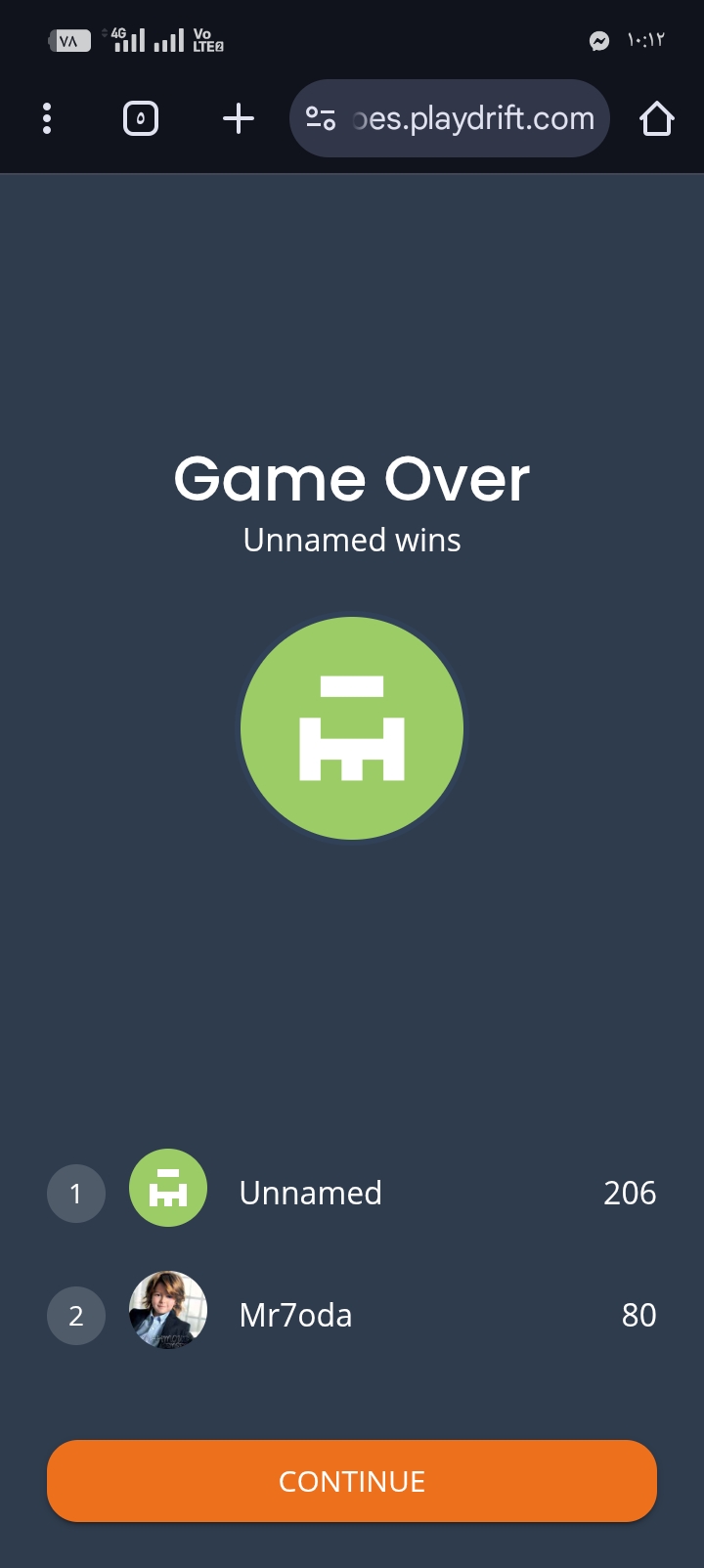This screenshot has width=704, height=1568.
Task: Go to the browser home page
Action: coord(657,118)
